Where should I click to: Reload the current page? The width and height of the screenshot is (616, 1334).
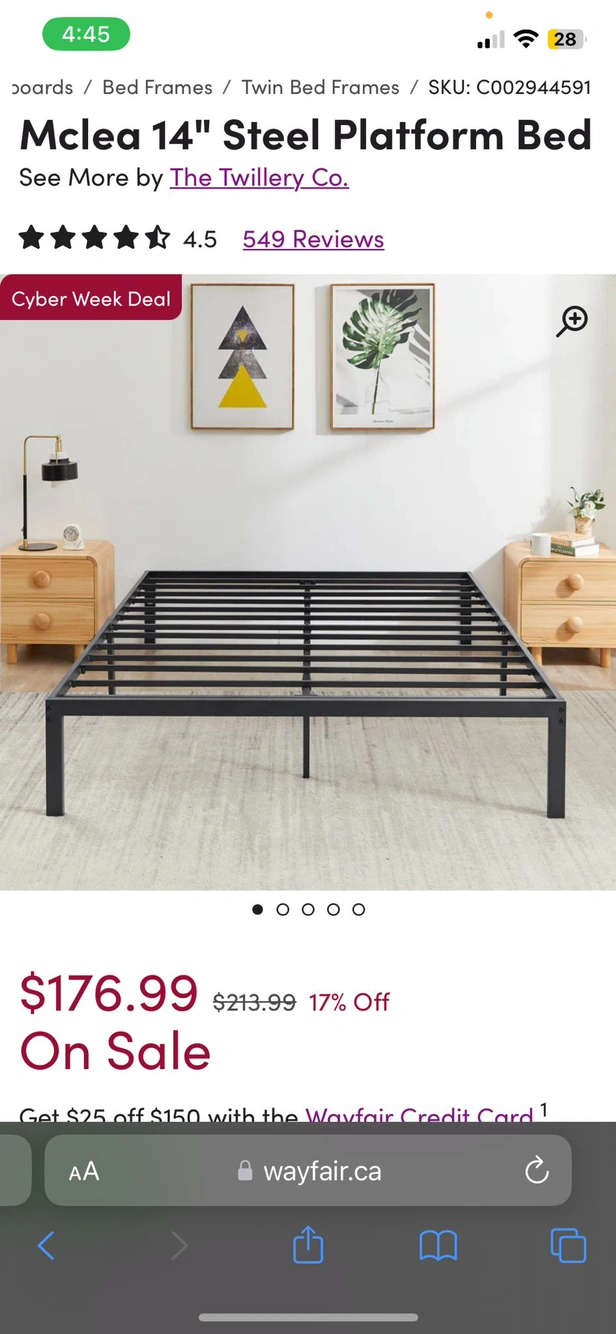(x=537, y=1171)
